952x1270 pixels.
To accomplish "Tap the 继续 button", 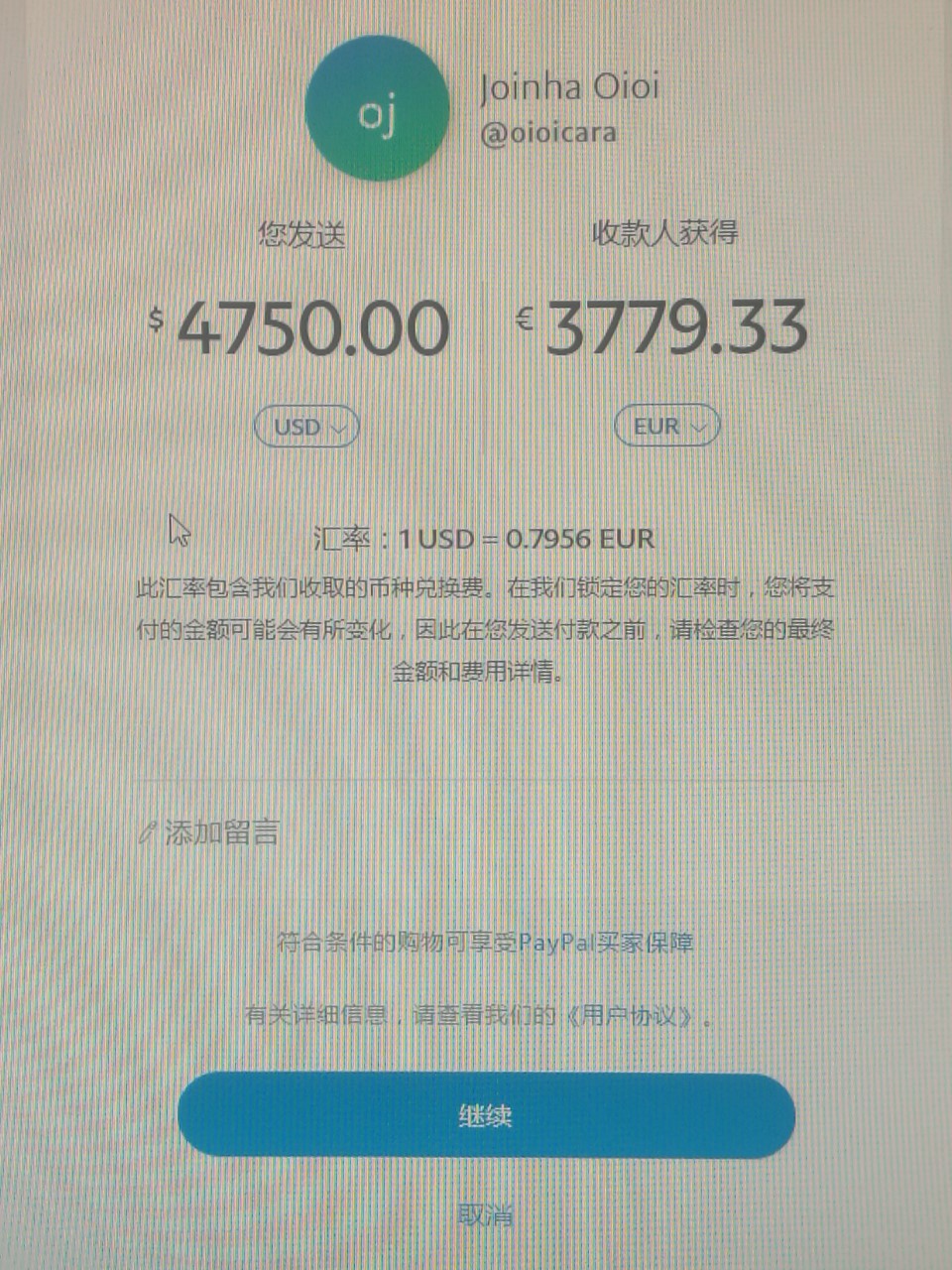I will (x=486, y=1116).
